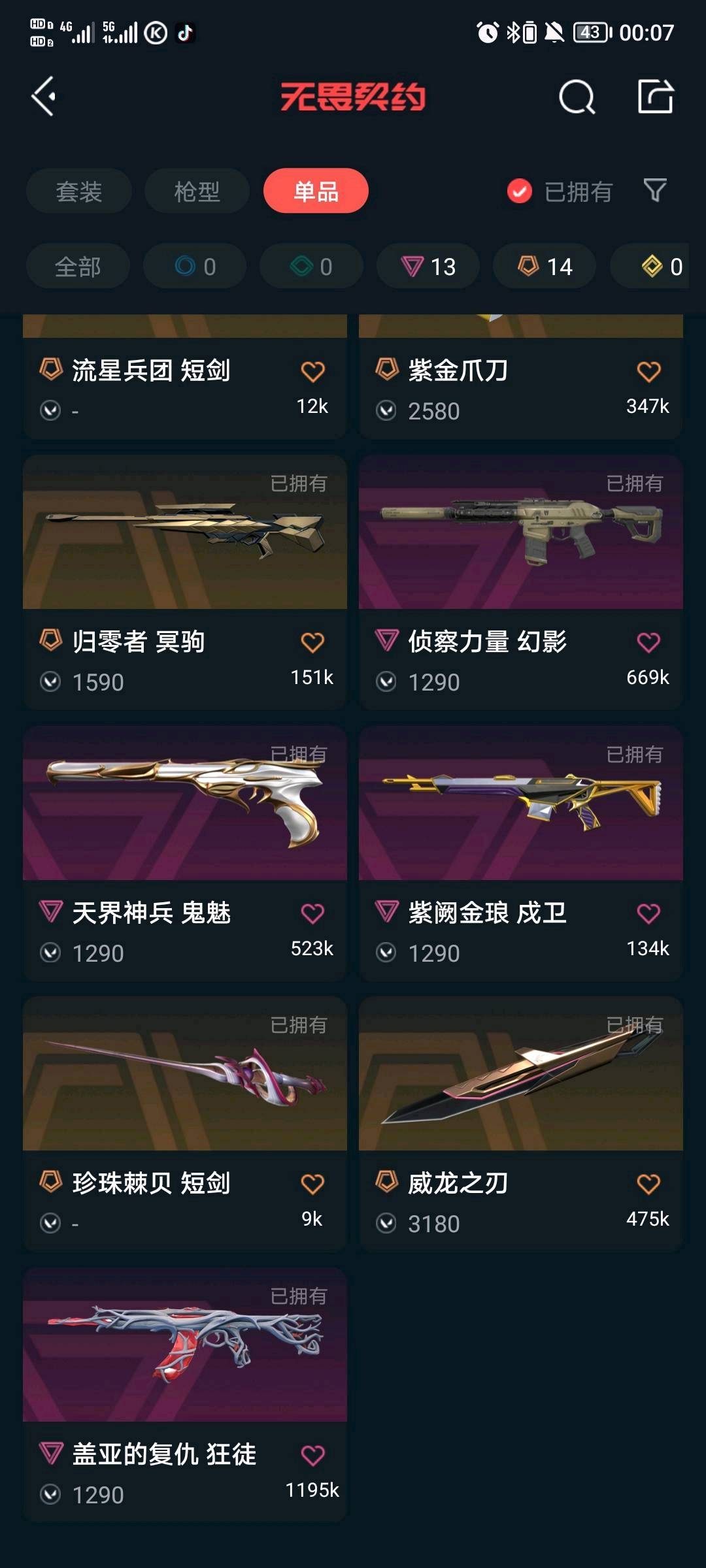Tap the share icon in the header
This screenshot has width=706, height=1568.
pos(656,97)
